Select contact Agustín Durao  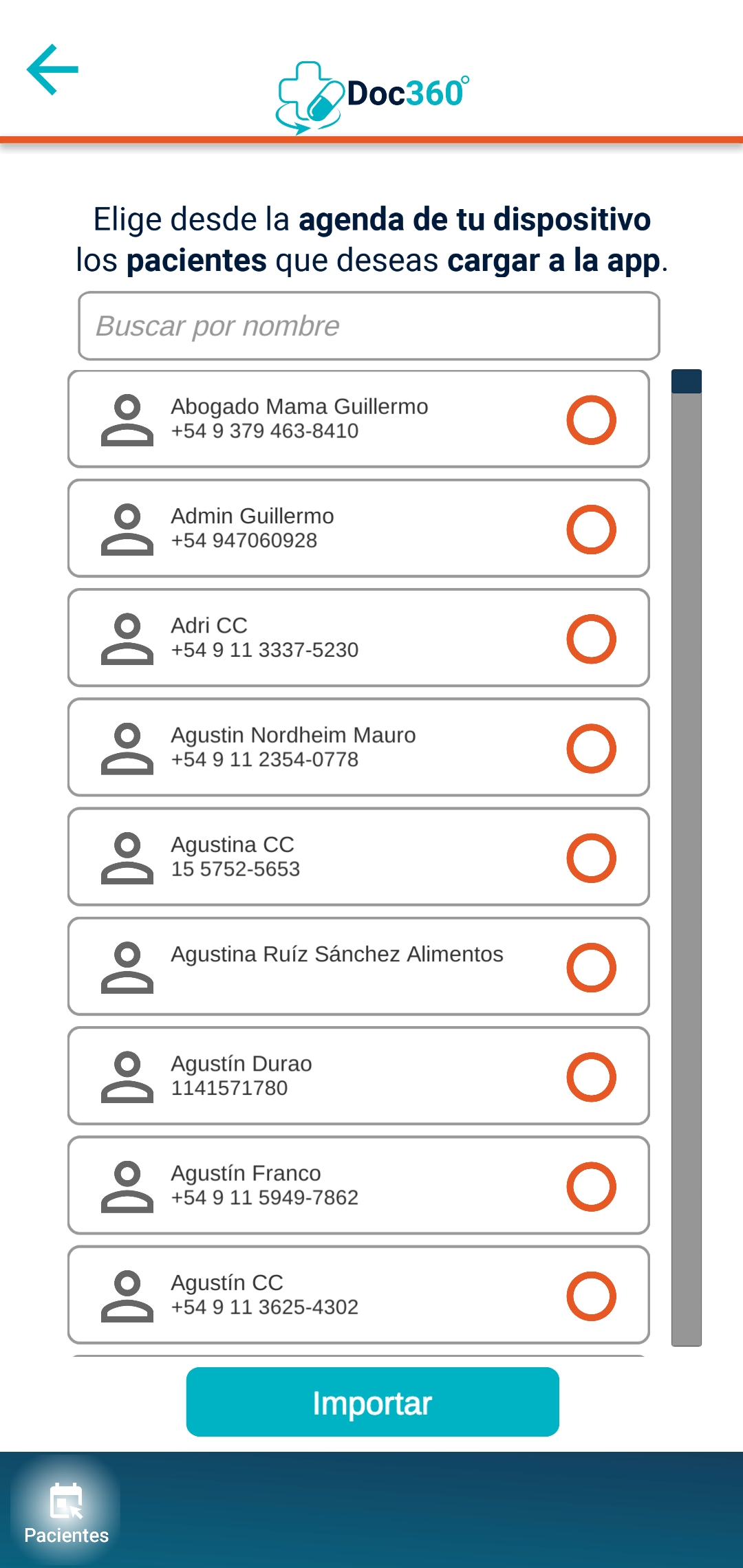pos(591,1076)
